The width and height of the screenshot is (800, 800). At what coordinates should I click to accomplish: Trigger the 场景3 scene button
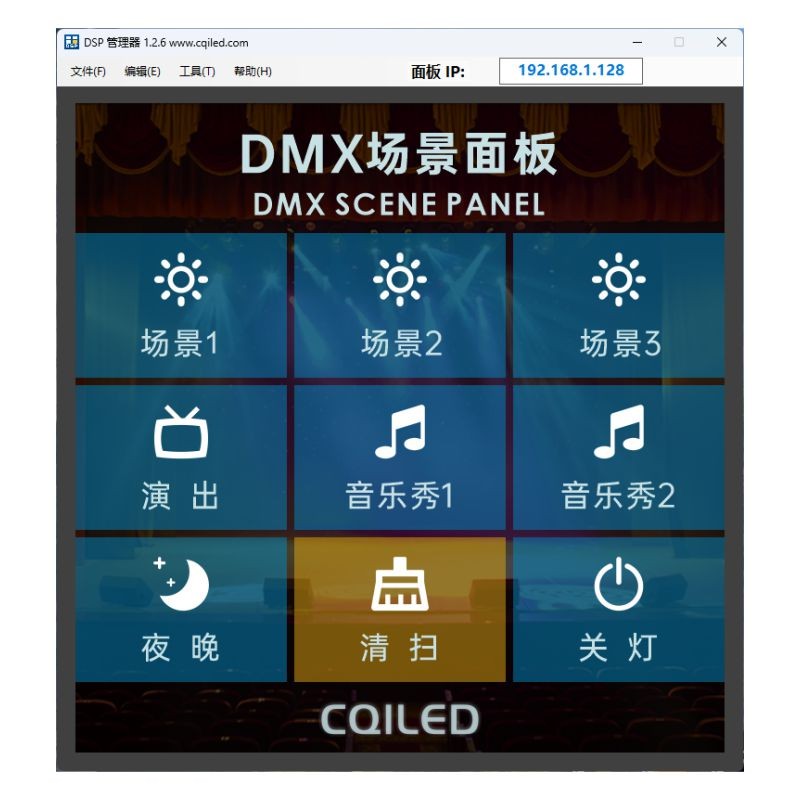pyautogui.click(x=619, y=305)
